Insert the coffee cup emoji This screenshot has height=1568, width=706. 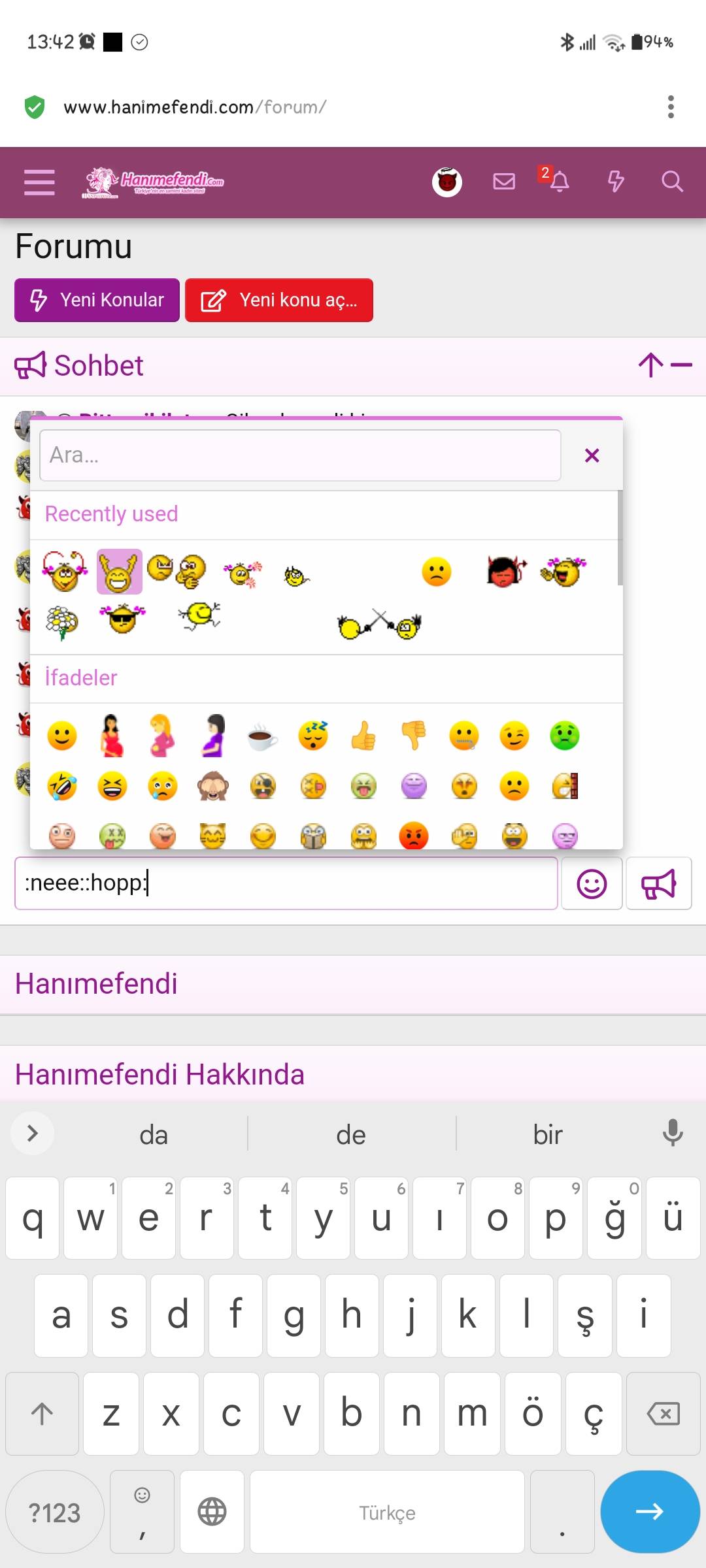coord(263,736)
